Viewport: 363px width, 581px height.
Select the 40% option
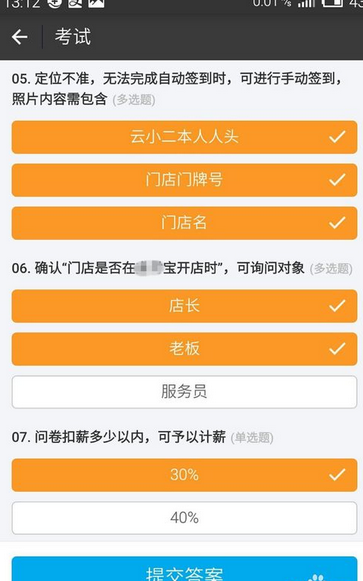coord(184,518)
